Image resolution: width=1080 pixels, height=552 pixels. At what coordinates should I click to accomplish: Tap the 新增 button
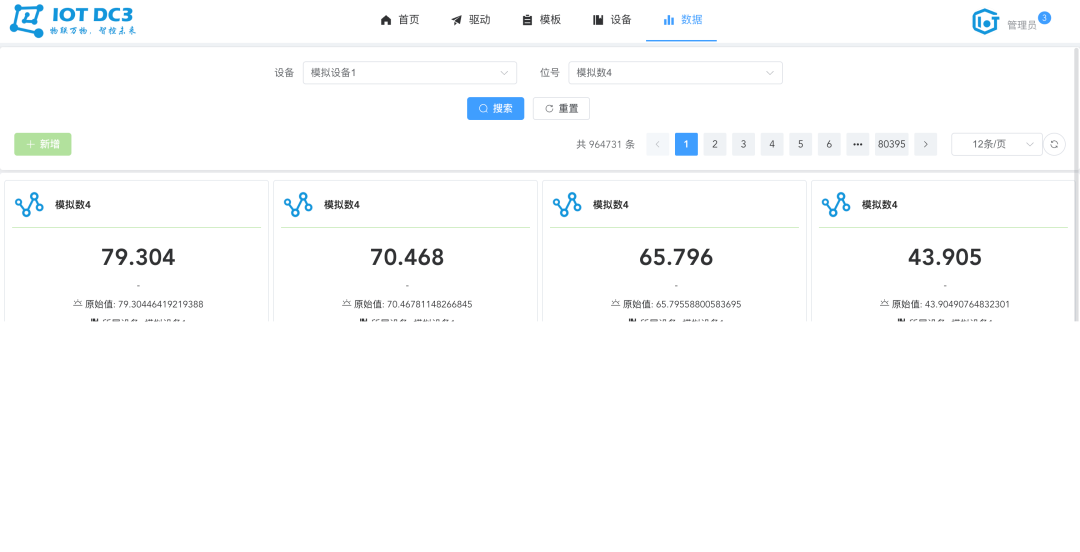pyautogui.click(x=43, y=144)
